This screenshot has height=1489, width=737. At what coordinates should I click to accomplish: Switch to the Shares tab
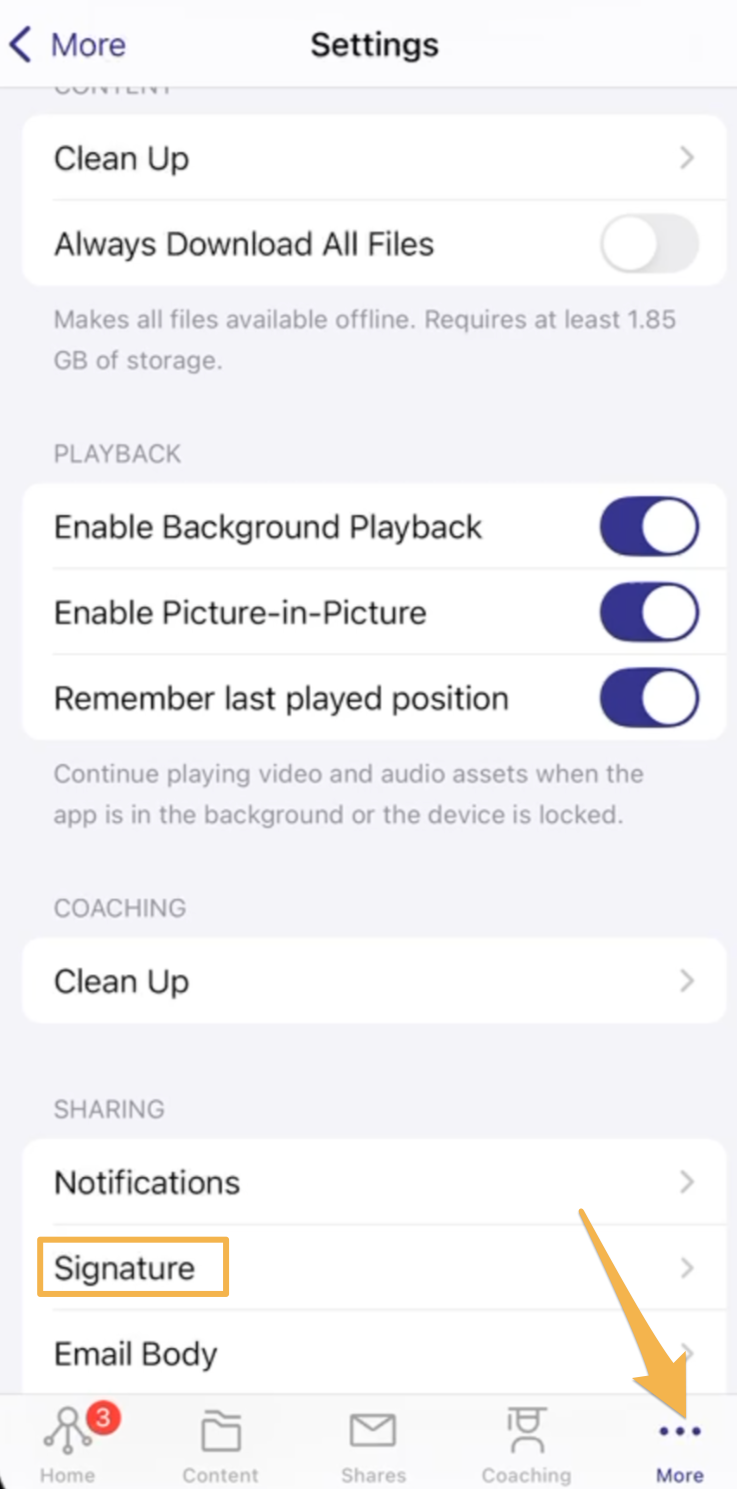tap(373, 1445)
